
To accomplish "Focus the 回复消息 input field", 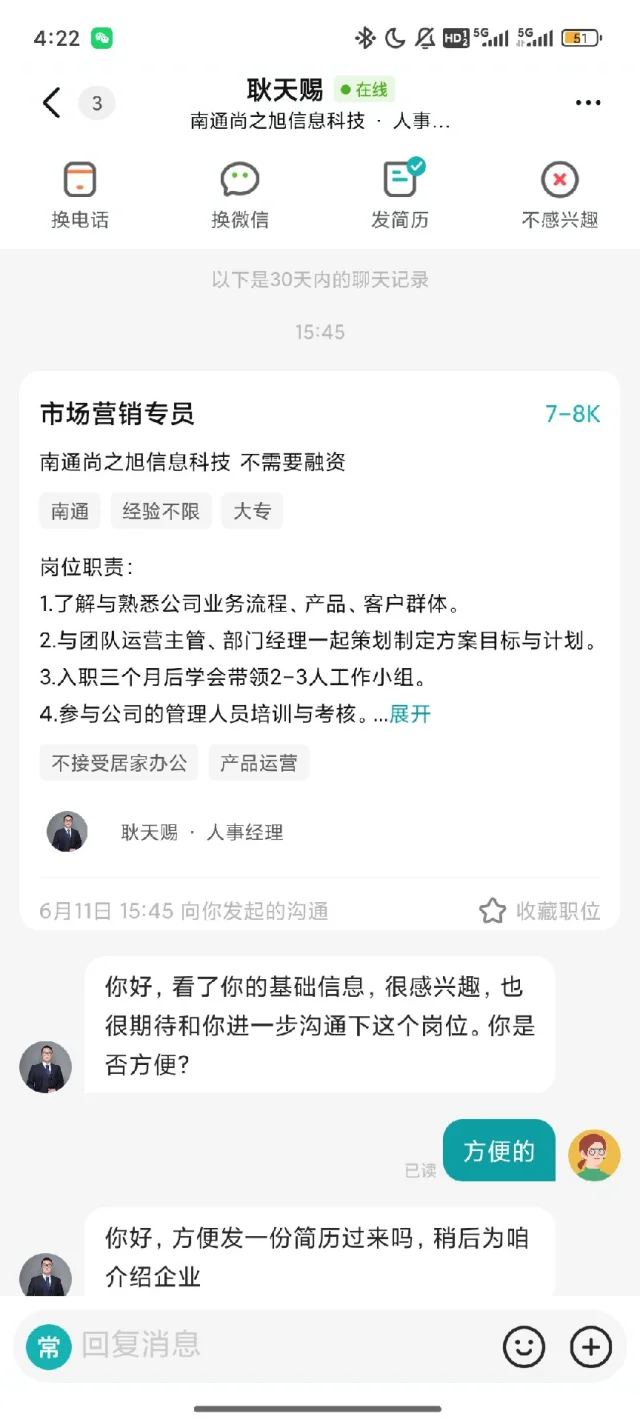I will pyautogui.click(x=280, y=1345).
